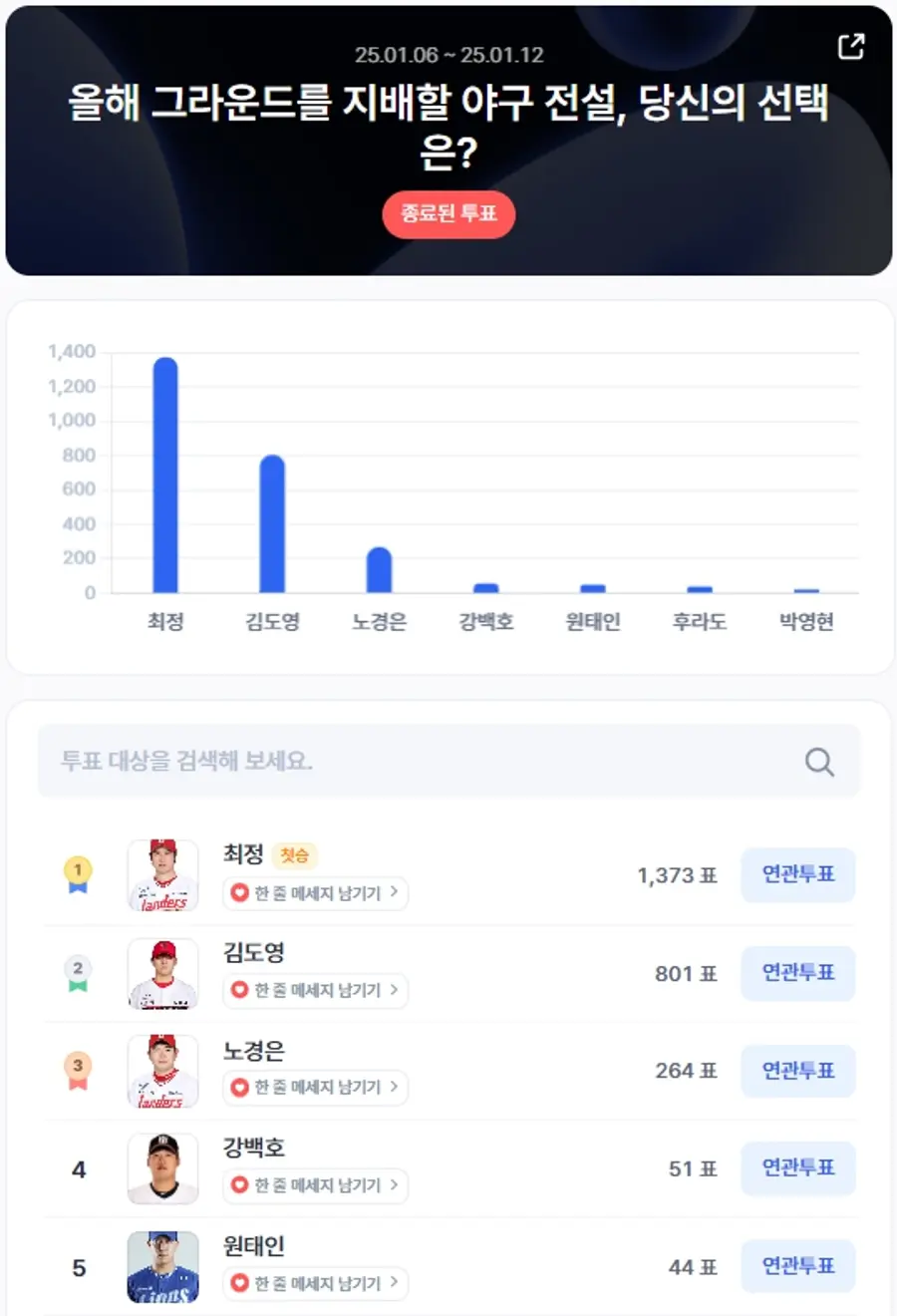Click the 종료된 투표 status badge
Image resolution: width=897 pixels, height=1316 pixels.
click(448, 214)
